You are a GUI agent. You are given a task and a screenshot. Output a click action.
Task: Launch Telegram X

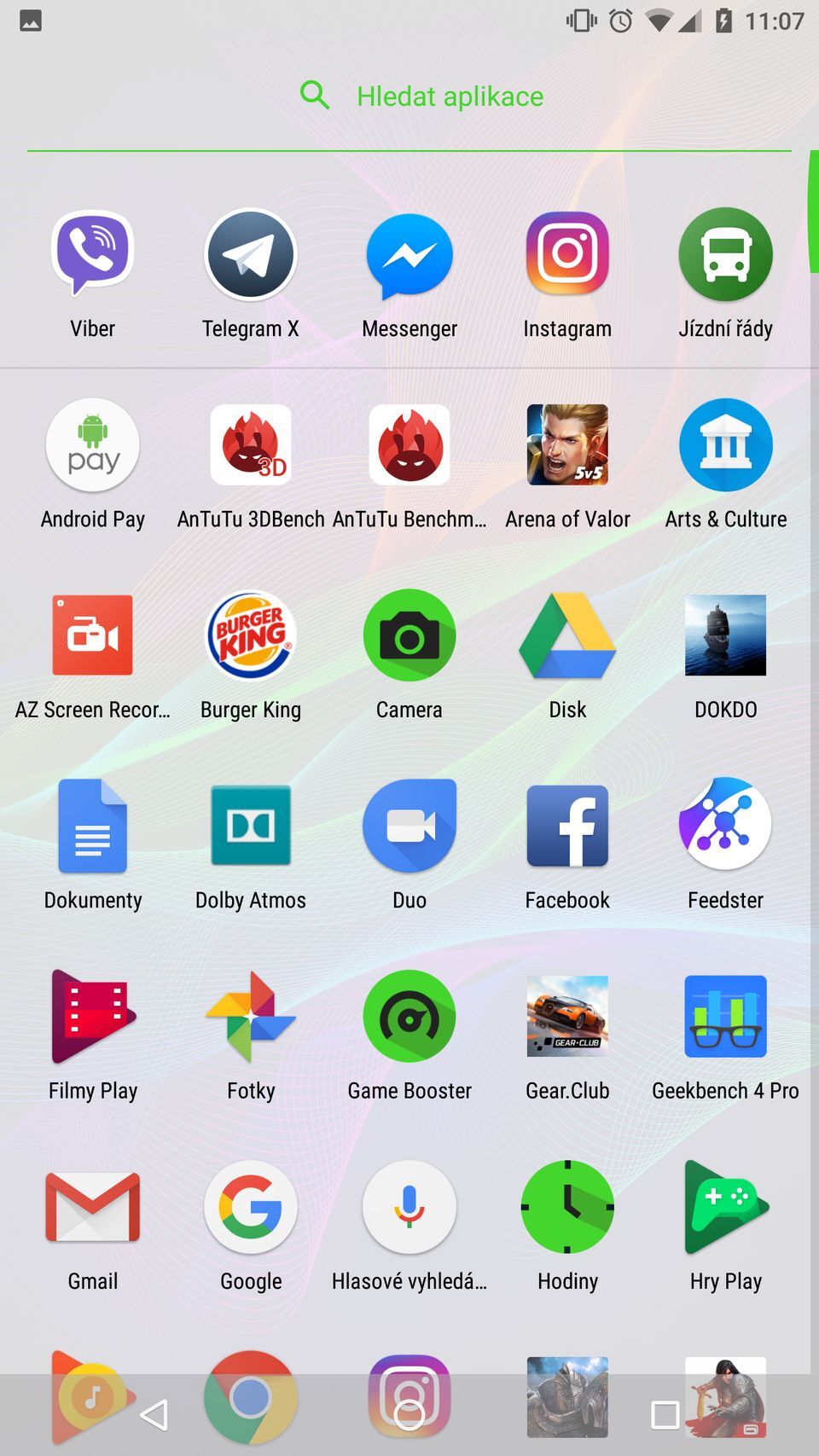click(x=250, y=253)
